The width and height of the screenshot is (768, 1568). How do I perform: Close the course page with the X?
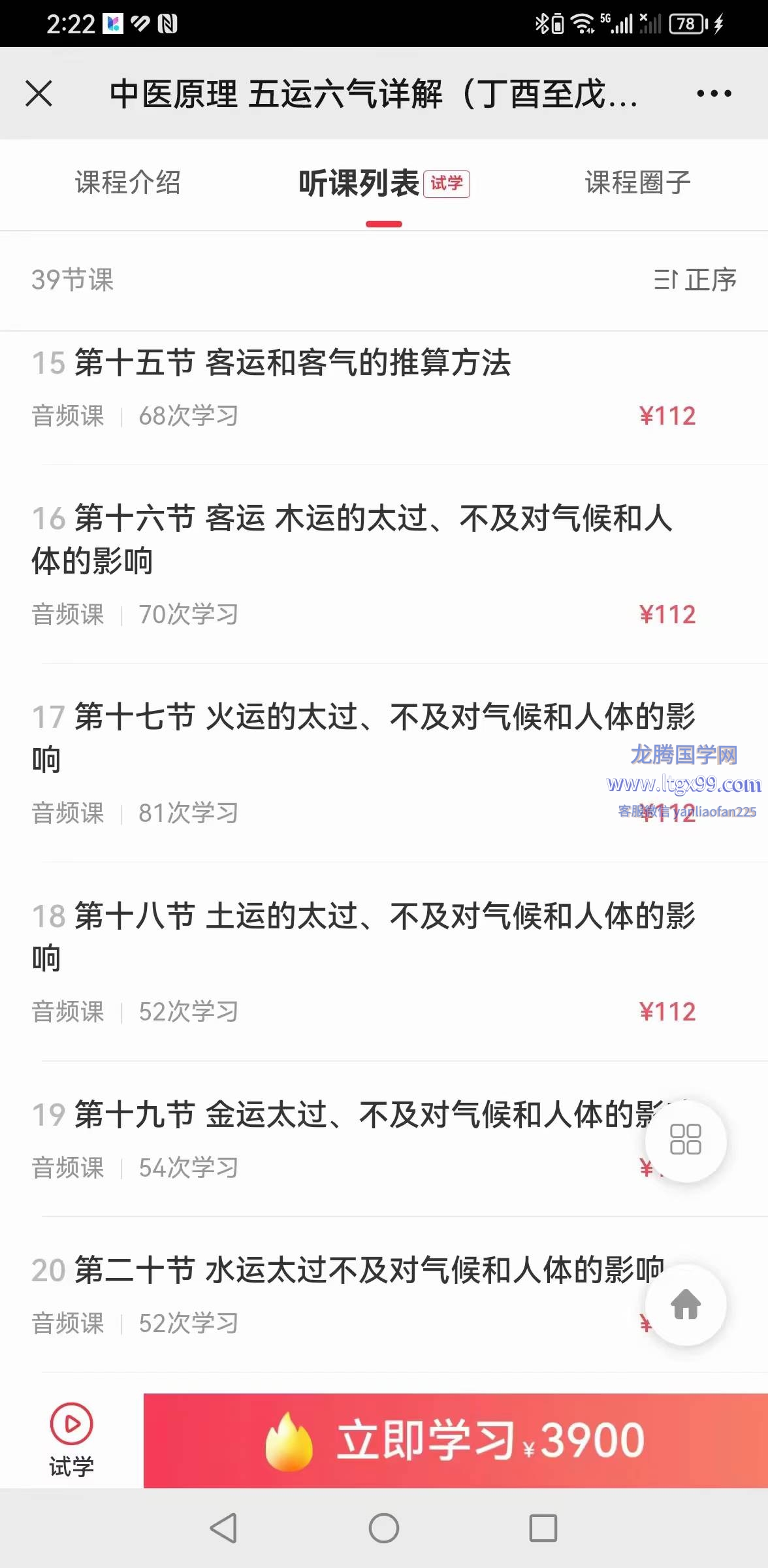click(x=39, y=93)
